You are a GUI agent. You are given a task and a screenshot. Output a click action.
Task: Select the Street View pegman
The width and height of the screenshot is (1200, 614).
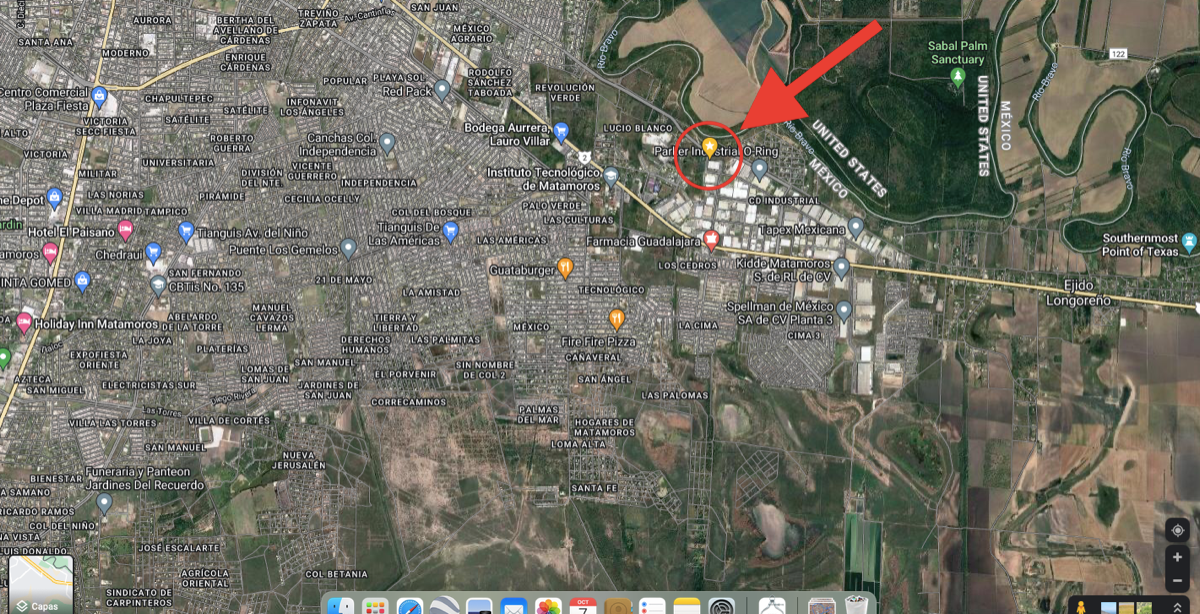1079,606
